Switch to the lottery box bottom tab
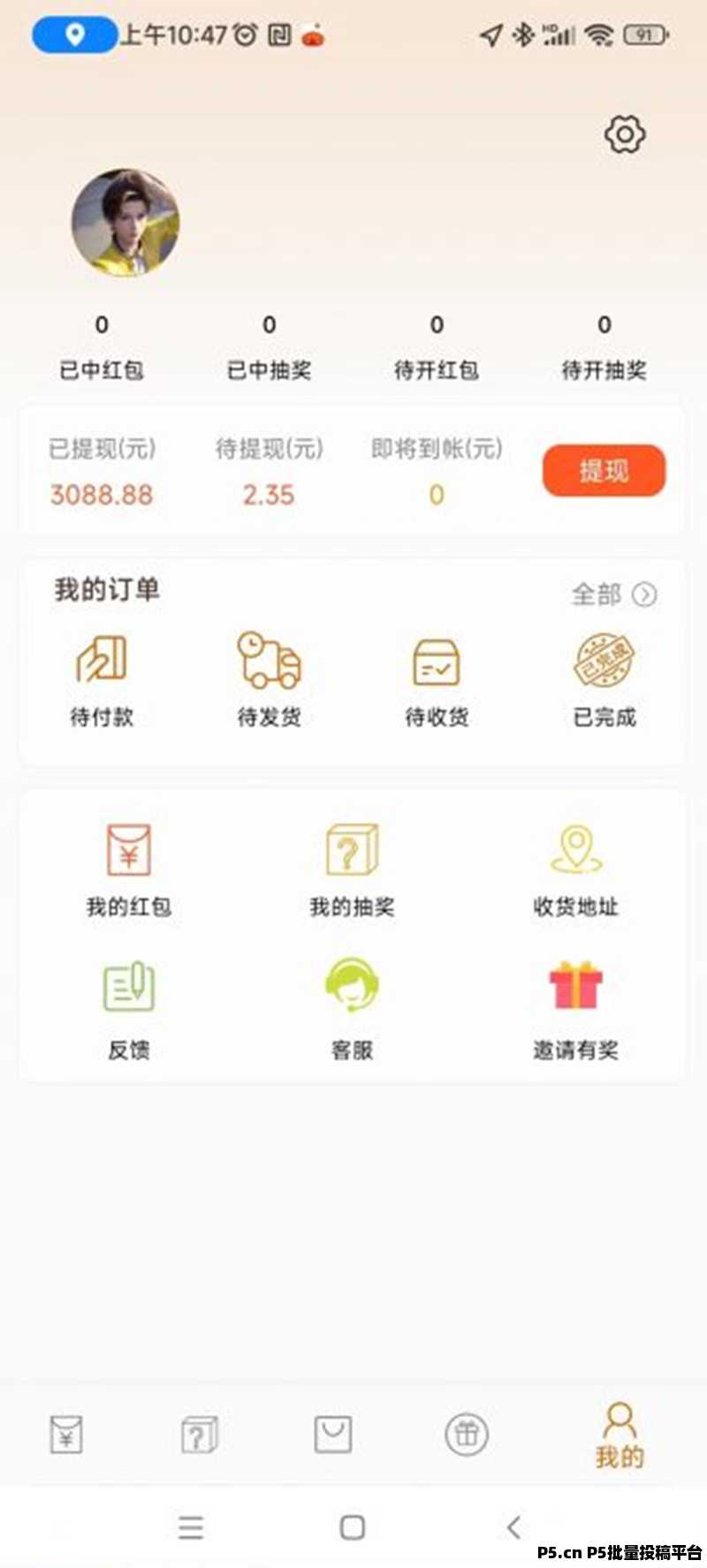 click(x=199, y=1435)
